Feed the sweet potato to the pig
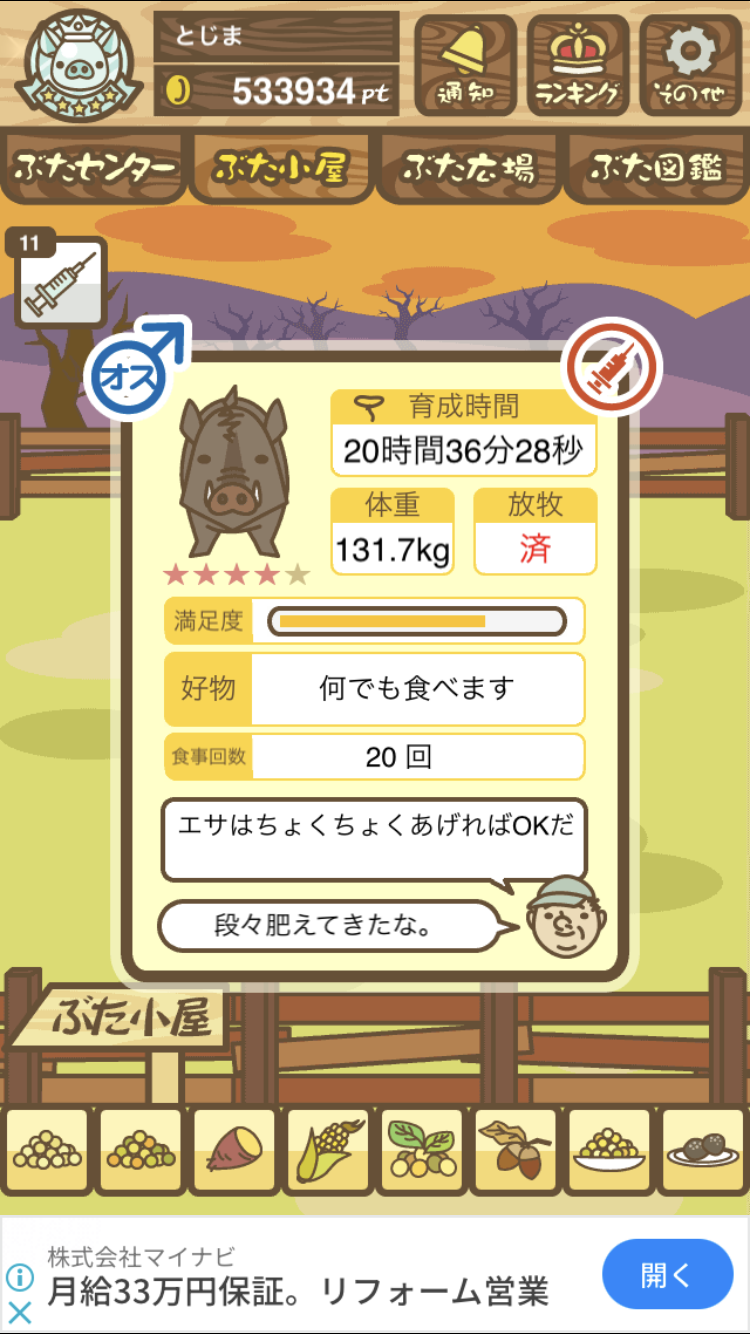750x1334 pixels. tap(234, 1151)
